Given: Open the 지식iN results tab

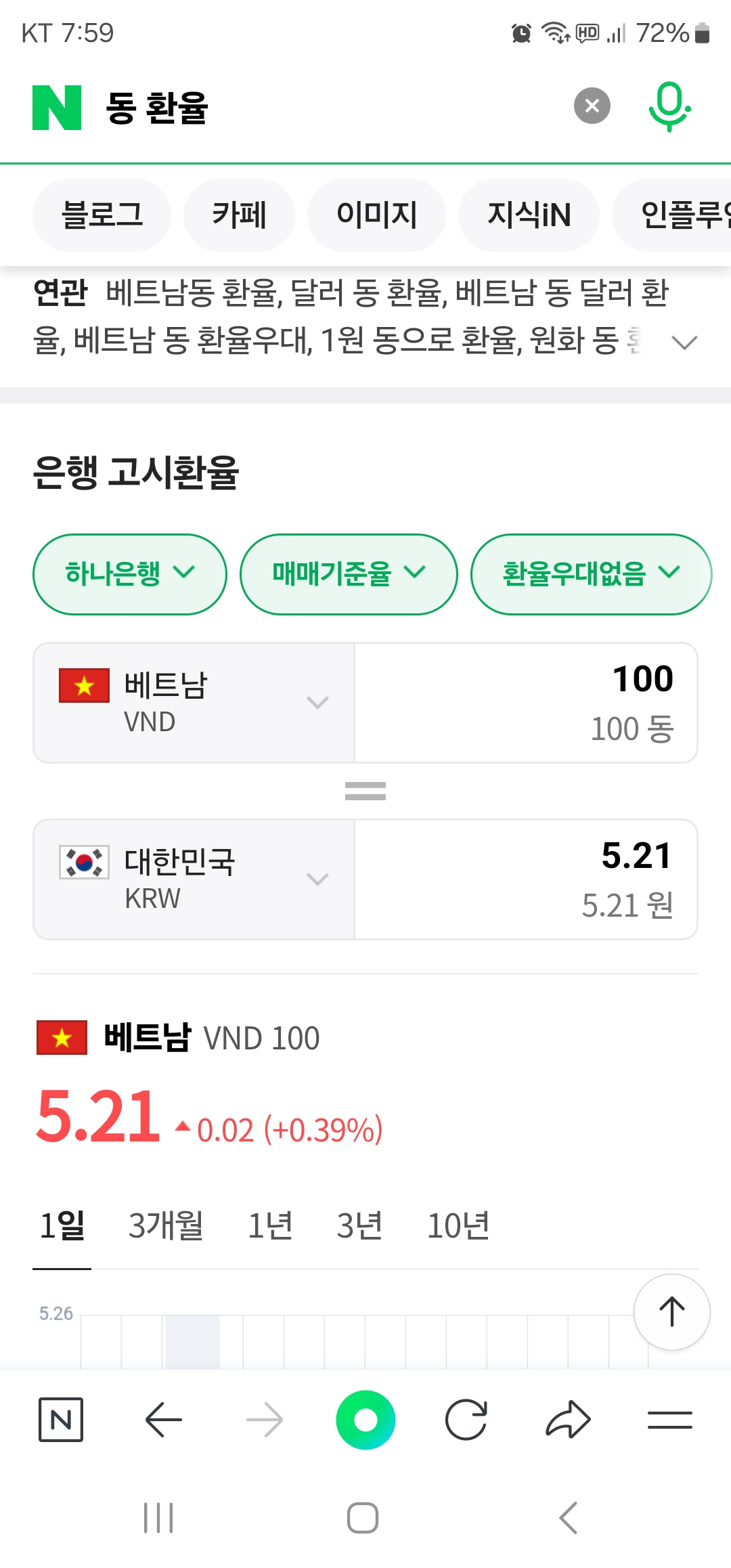Looking at the screenshot, I should point(529,215).
